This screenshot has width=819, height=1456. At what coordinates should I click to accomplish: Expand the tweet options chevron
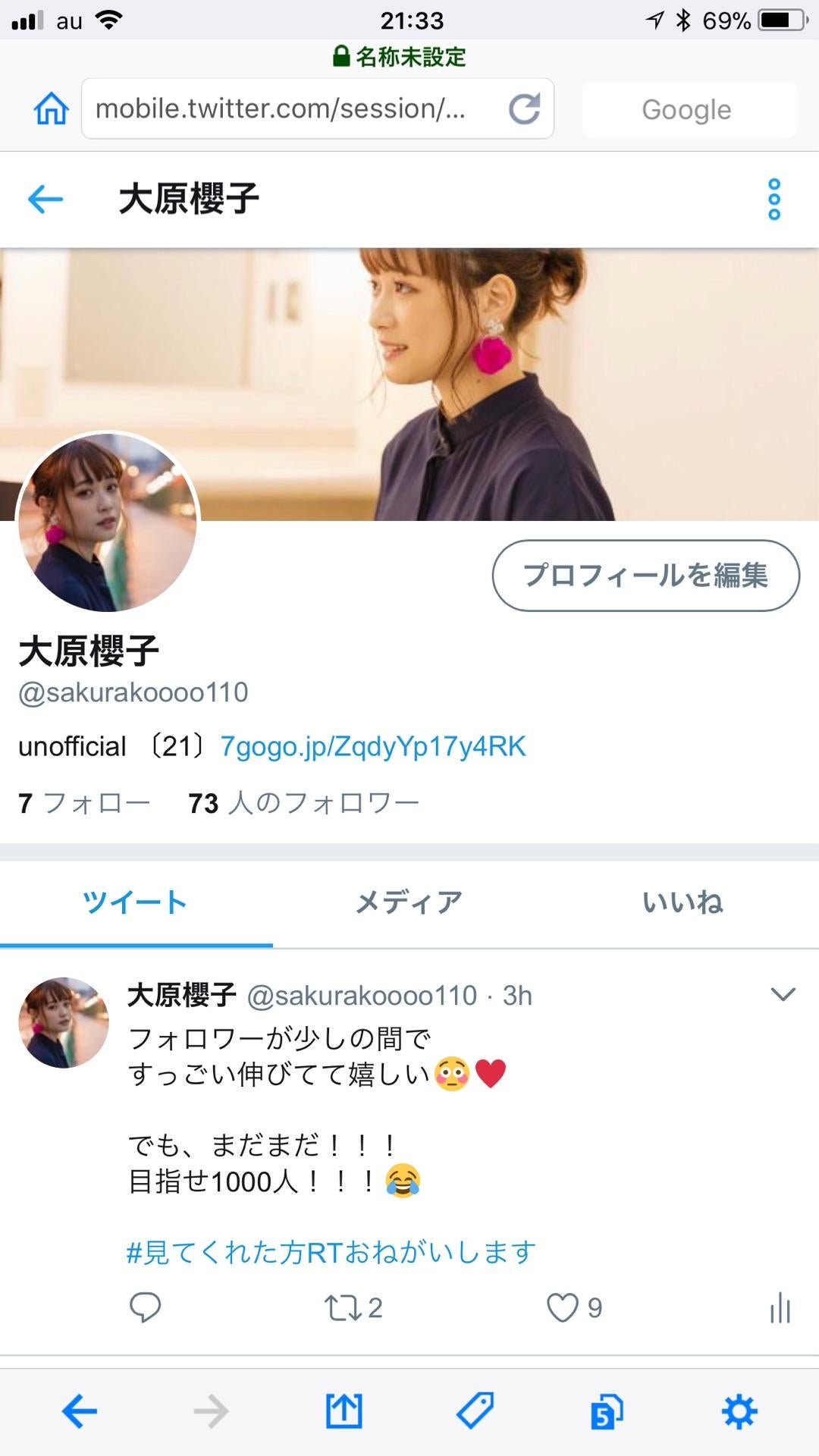coord(783,994)
